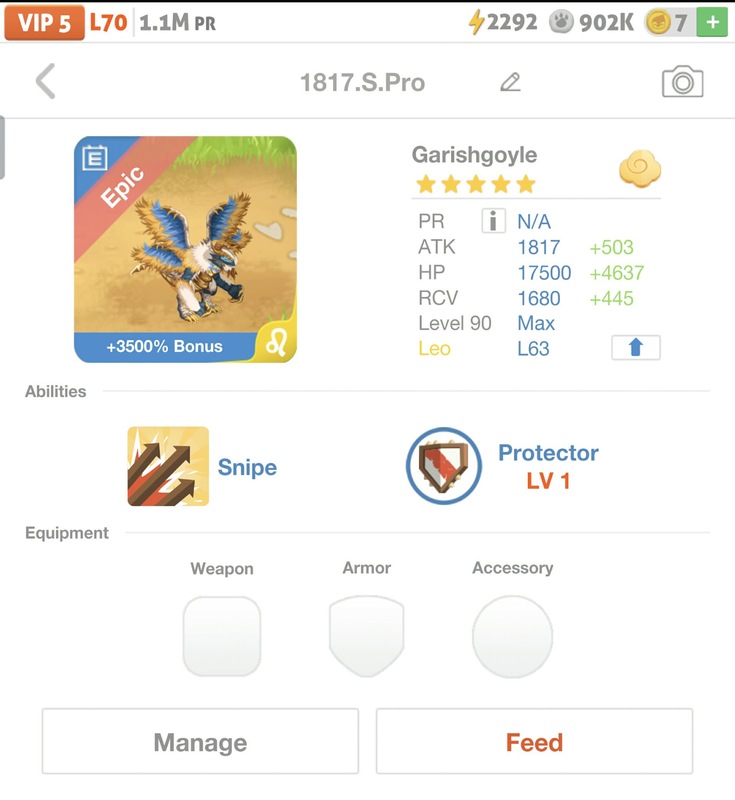Image resolution: width=735 pixels, height=800 pixels.
Task: Tap the golden cloud element icon
Action: [640, 169]
